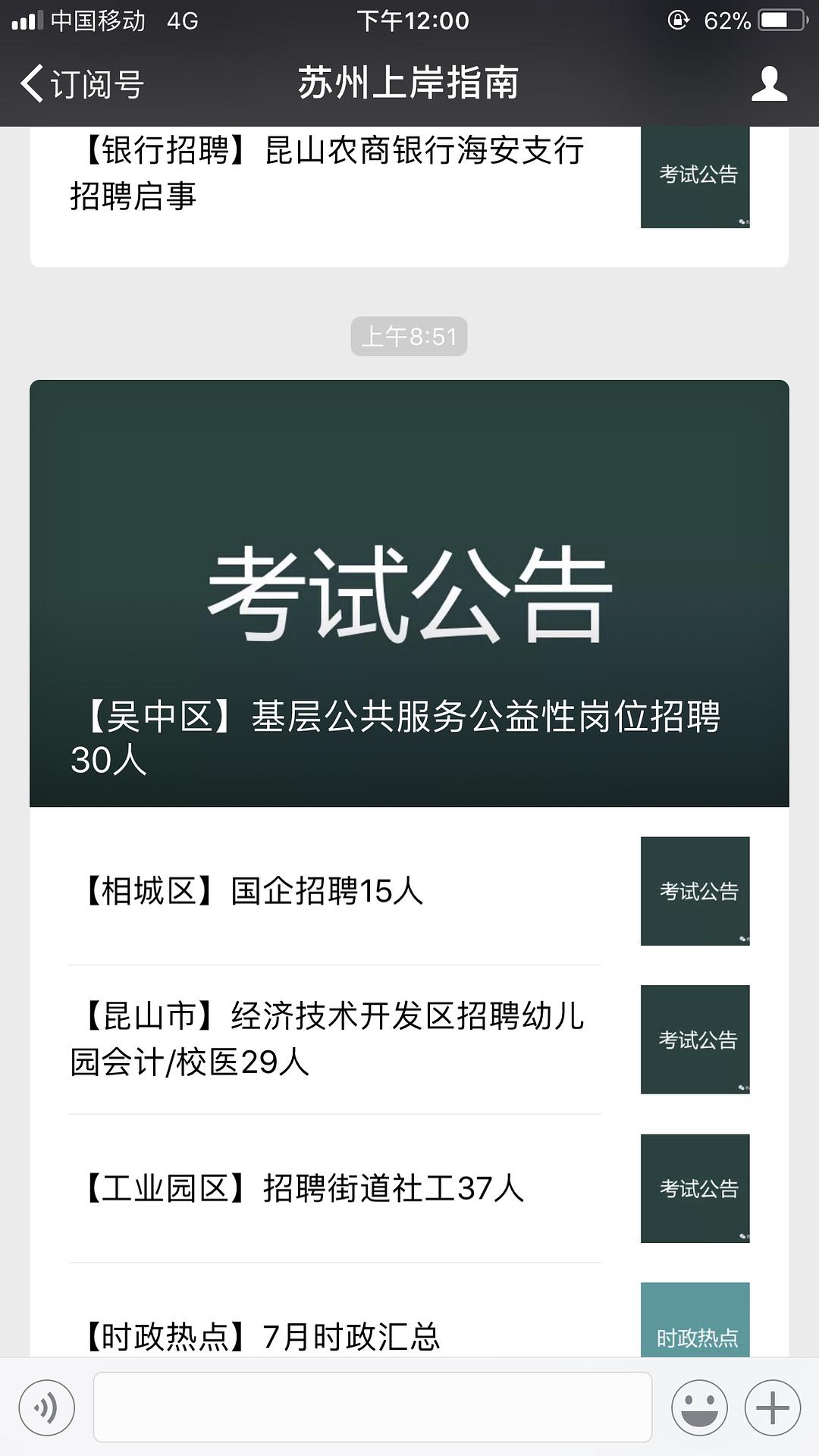This screenshot has width=819, height=1456.
Task: Go back to 订阅号 list
Action: tap(82, 83)
